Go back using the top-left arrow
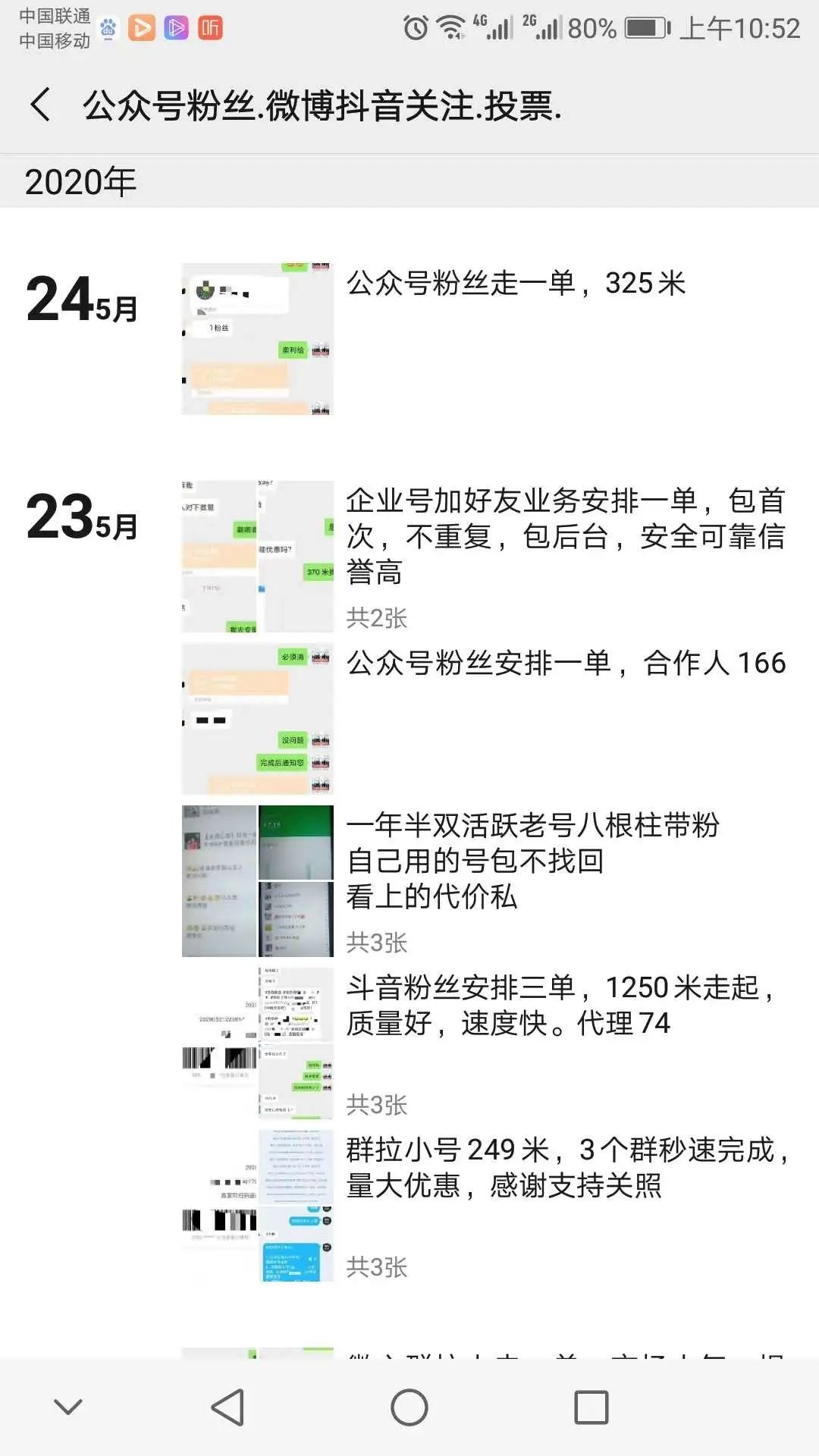The image size is (819, 1456). 41,105
